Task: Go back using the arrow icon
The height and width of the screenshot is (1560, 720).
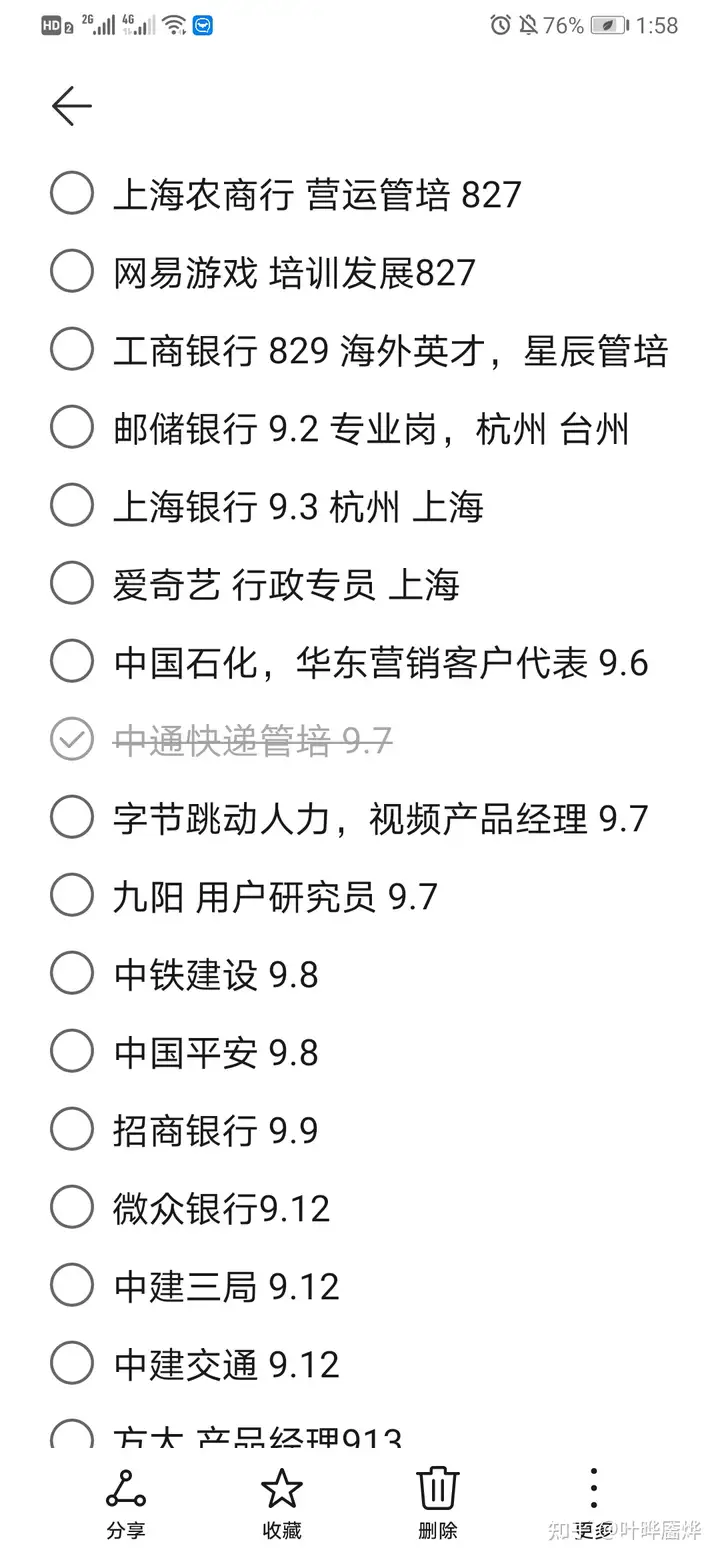Action: [72, 106]
